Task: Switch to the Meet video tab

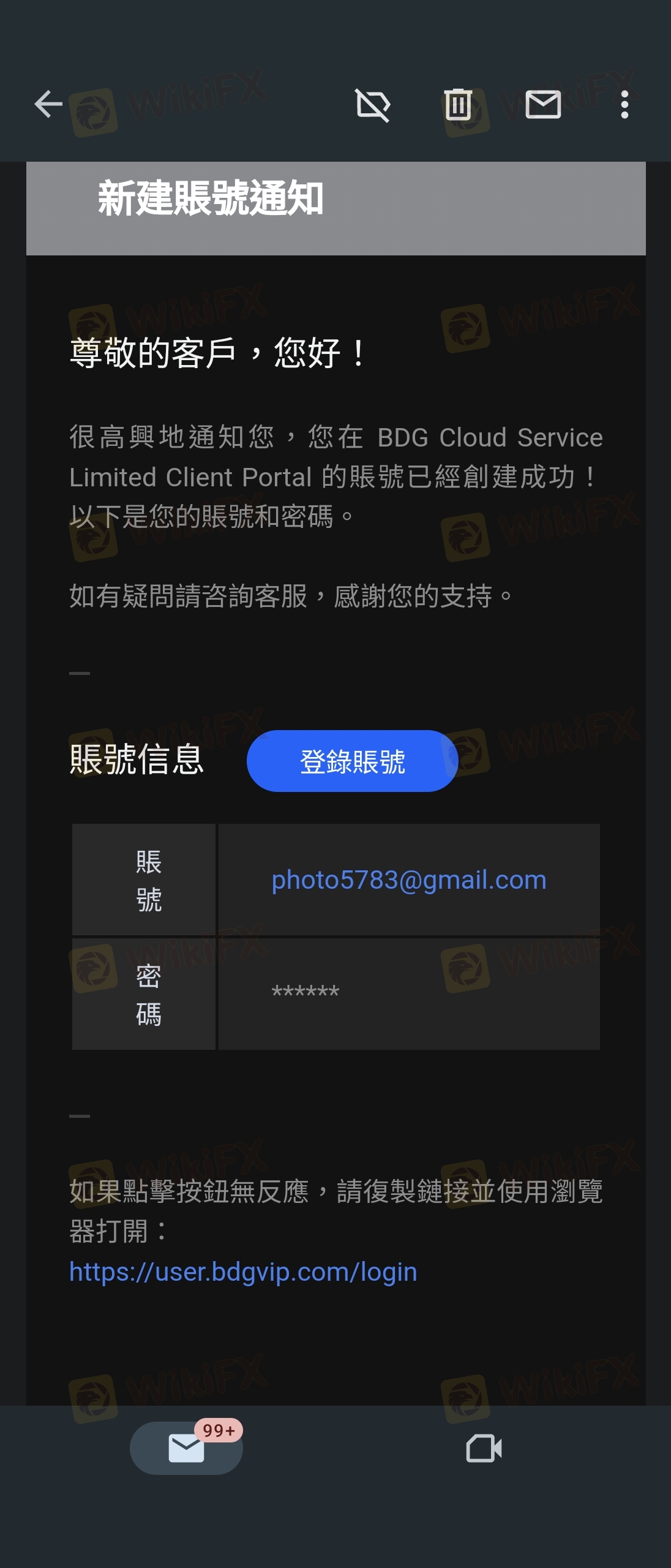Action: [x=484, y=1449]
